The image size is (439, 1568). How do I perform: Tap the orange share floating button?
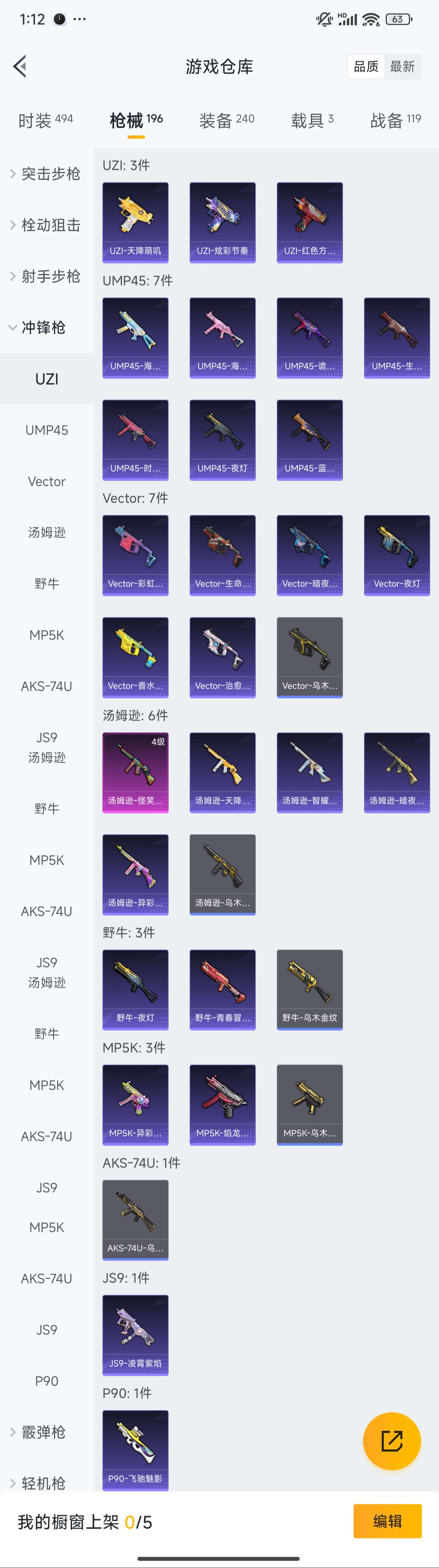click(x=391, y=1441)
